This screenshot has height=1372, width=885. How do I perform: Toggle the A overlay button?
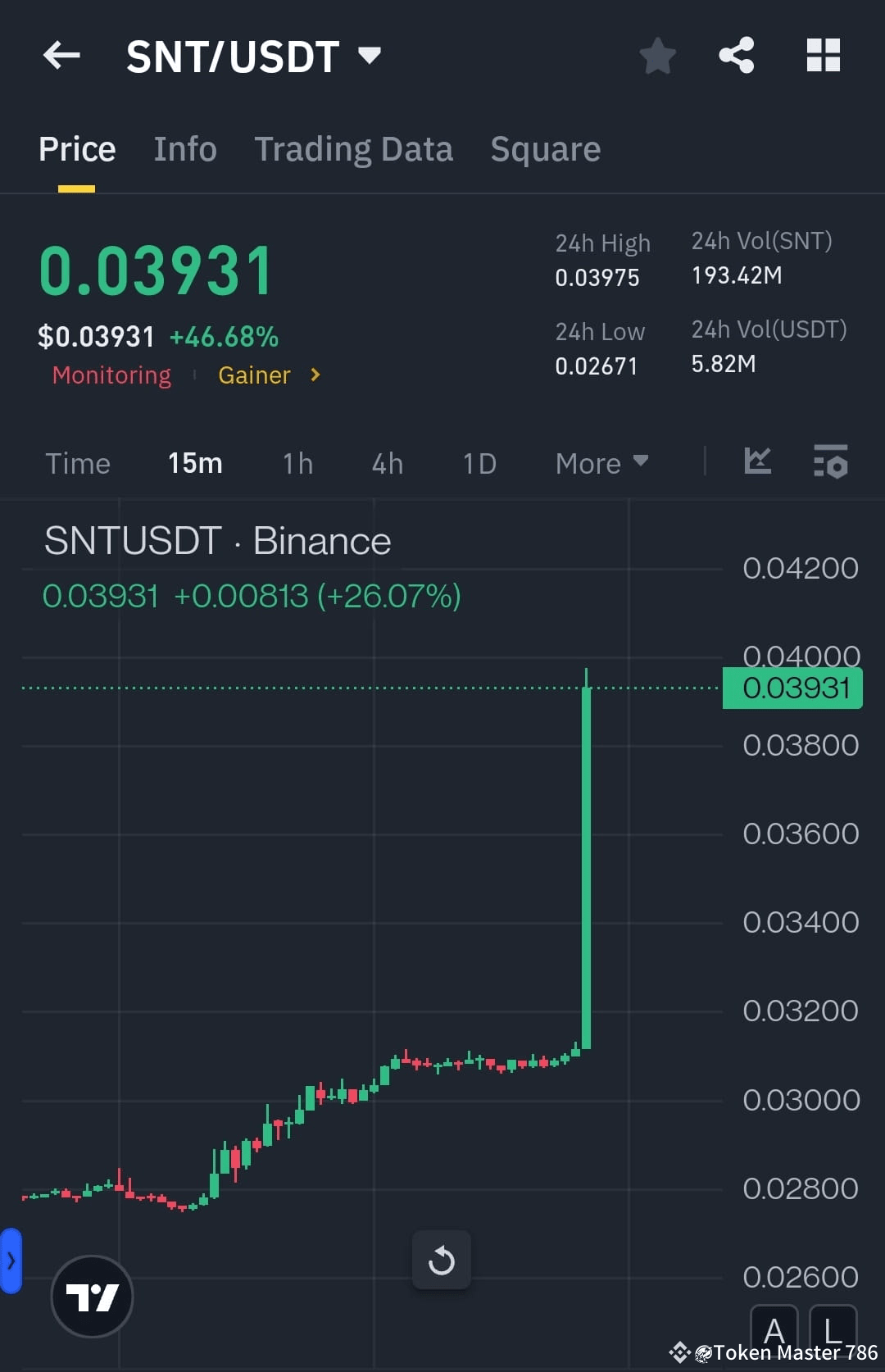coord(774,1331)
